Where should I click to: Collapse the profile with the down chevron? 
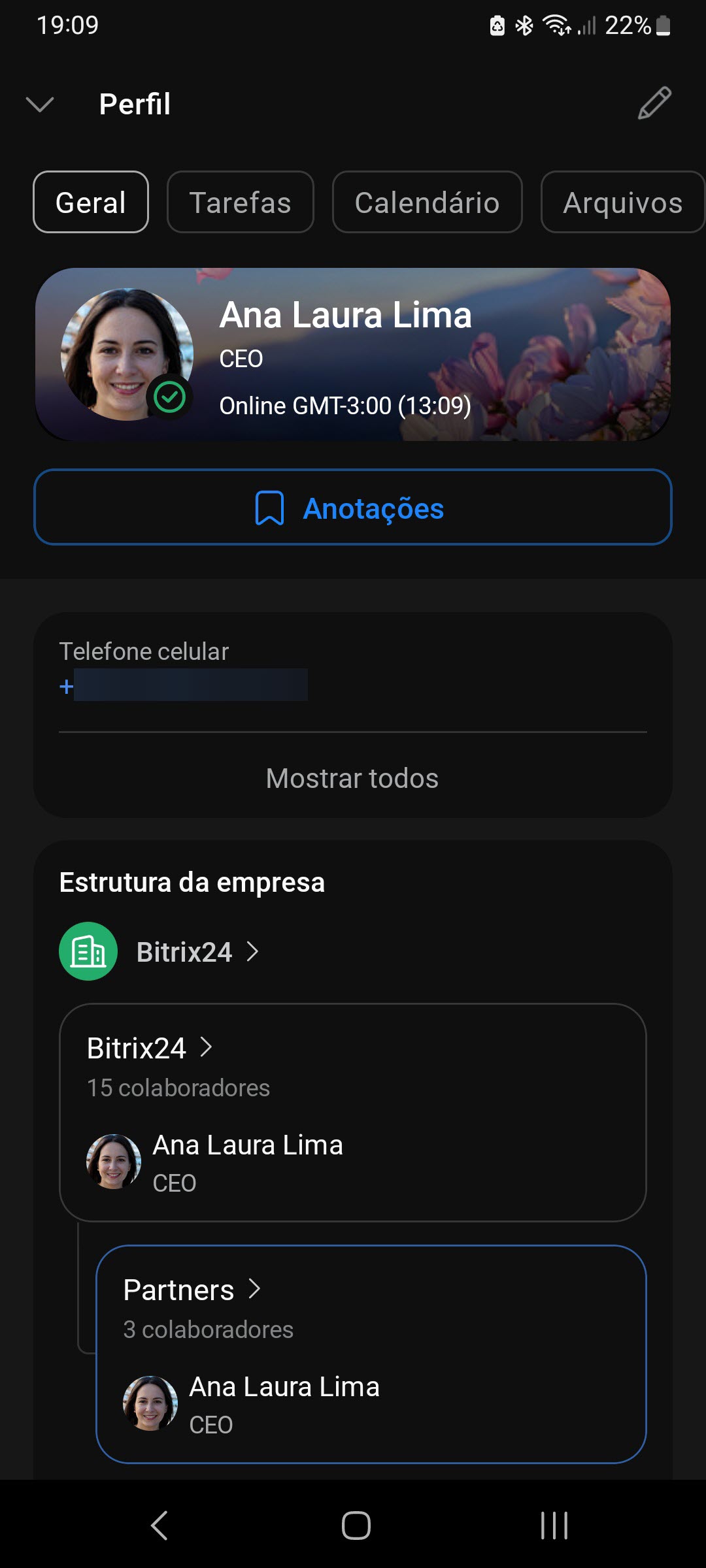[x=40, y=105]
